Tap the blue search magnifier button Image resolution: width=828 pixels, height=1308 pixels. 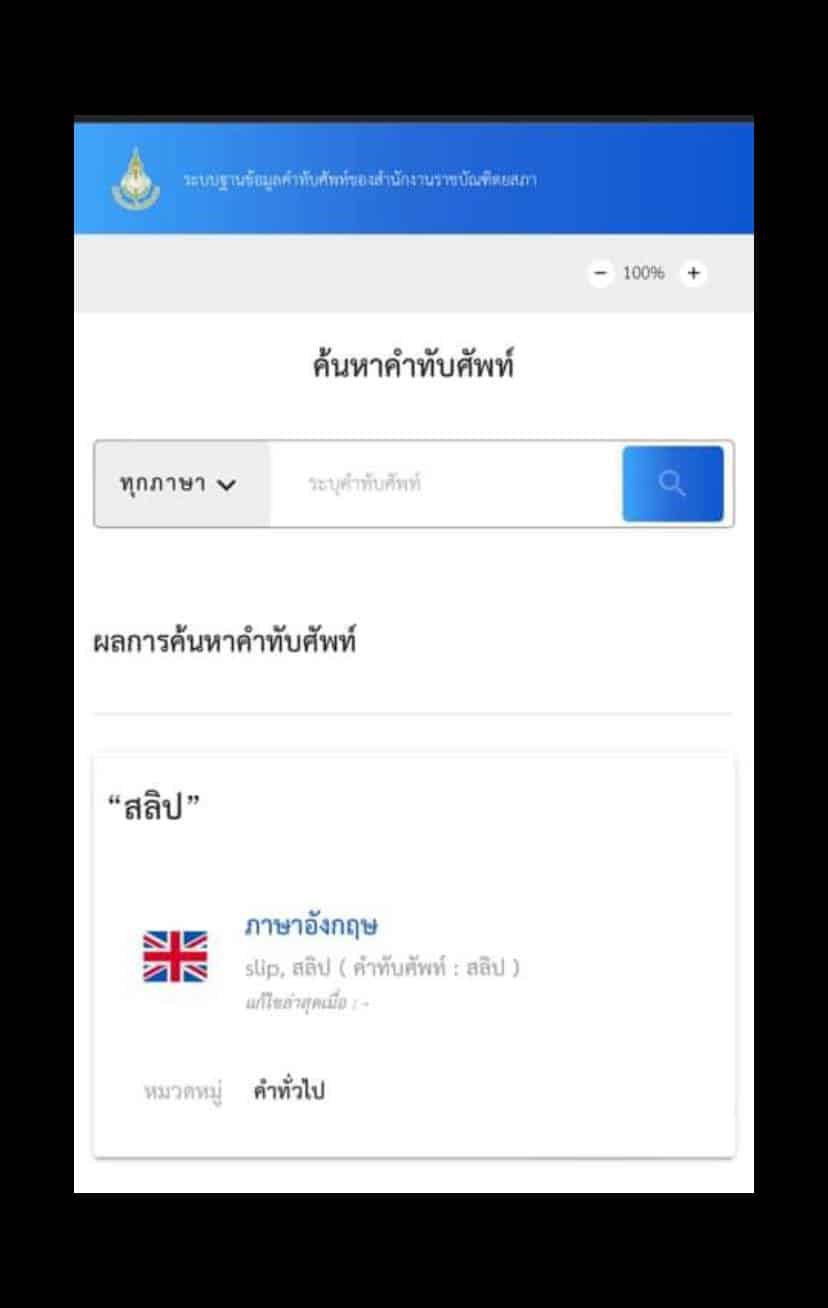(672, 484)
